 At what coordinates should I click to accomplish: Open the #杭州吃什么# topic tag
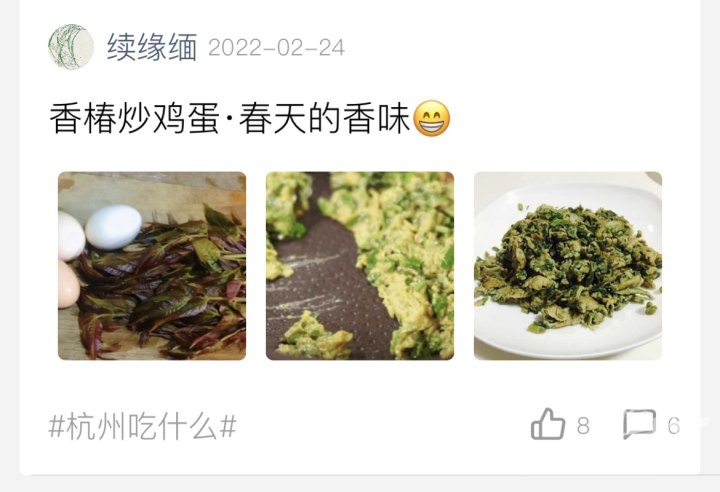click(143, 427)
